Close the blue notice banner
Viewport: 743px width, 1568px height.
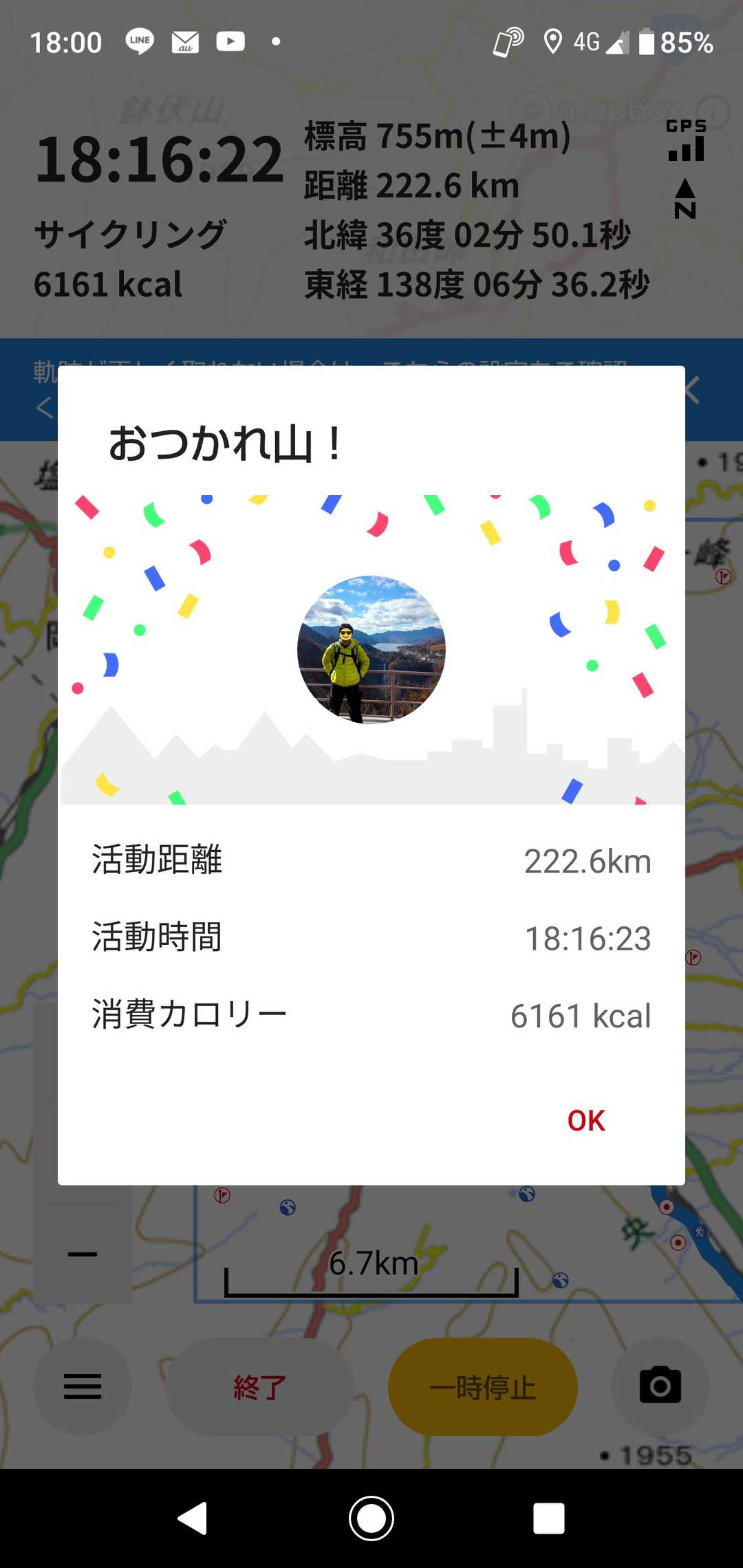693,390
